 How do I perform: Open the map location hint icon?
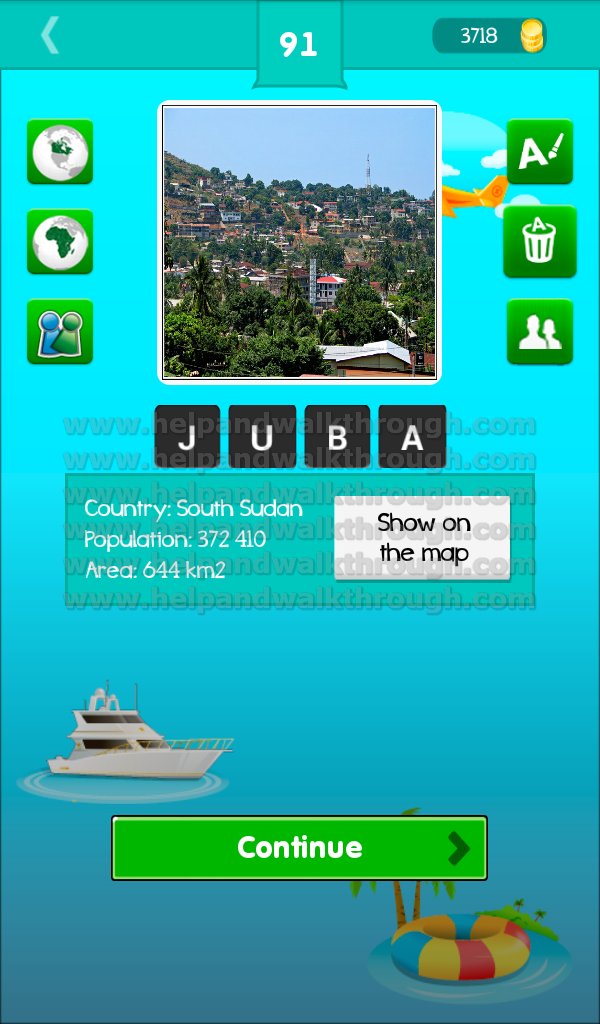pyautogui.click(x=60, y=331)
